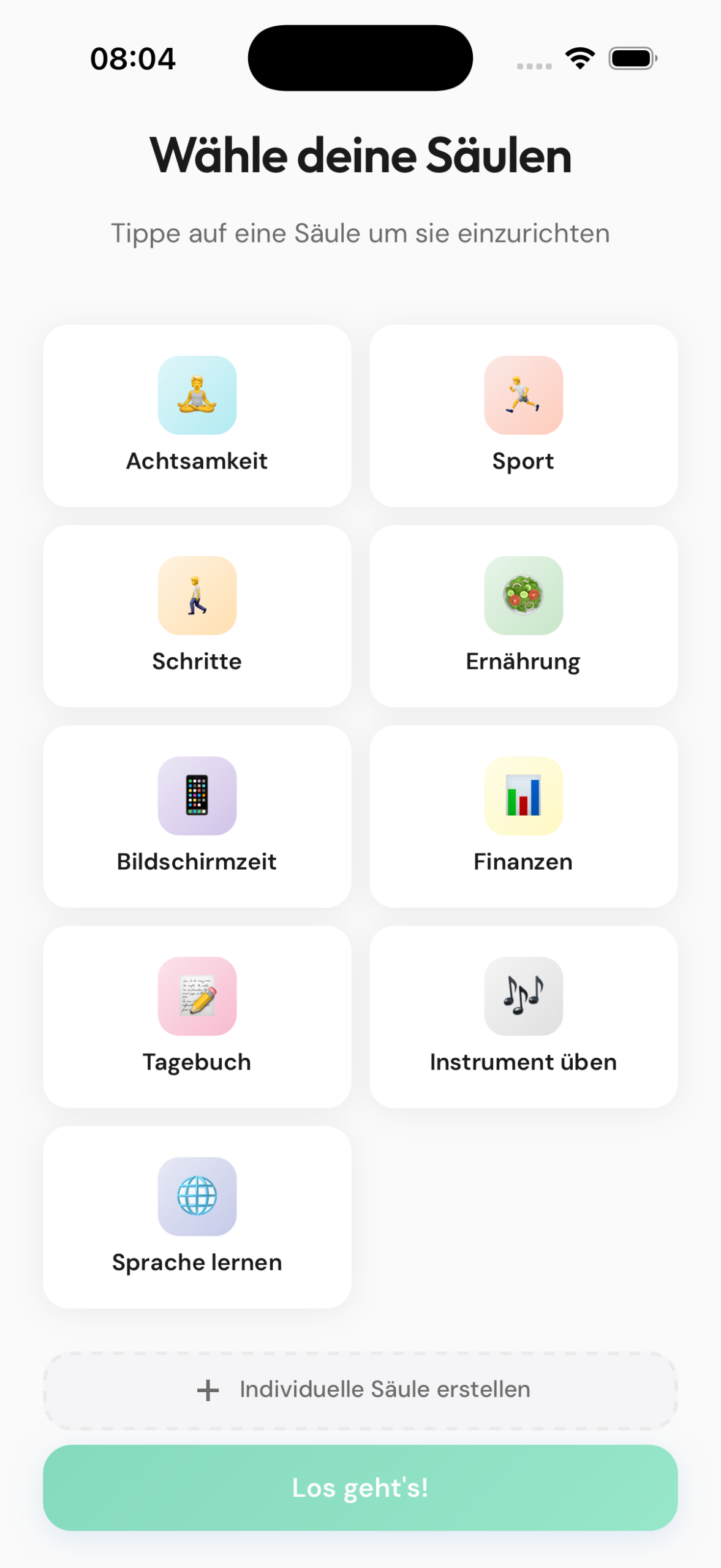This screenshot has width=721, height=1568.
Task: Pick the Ernährung card
Action: (x=523, y=616)
